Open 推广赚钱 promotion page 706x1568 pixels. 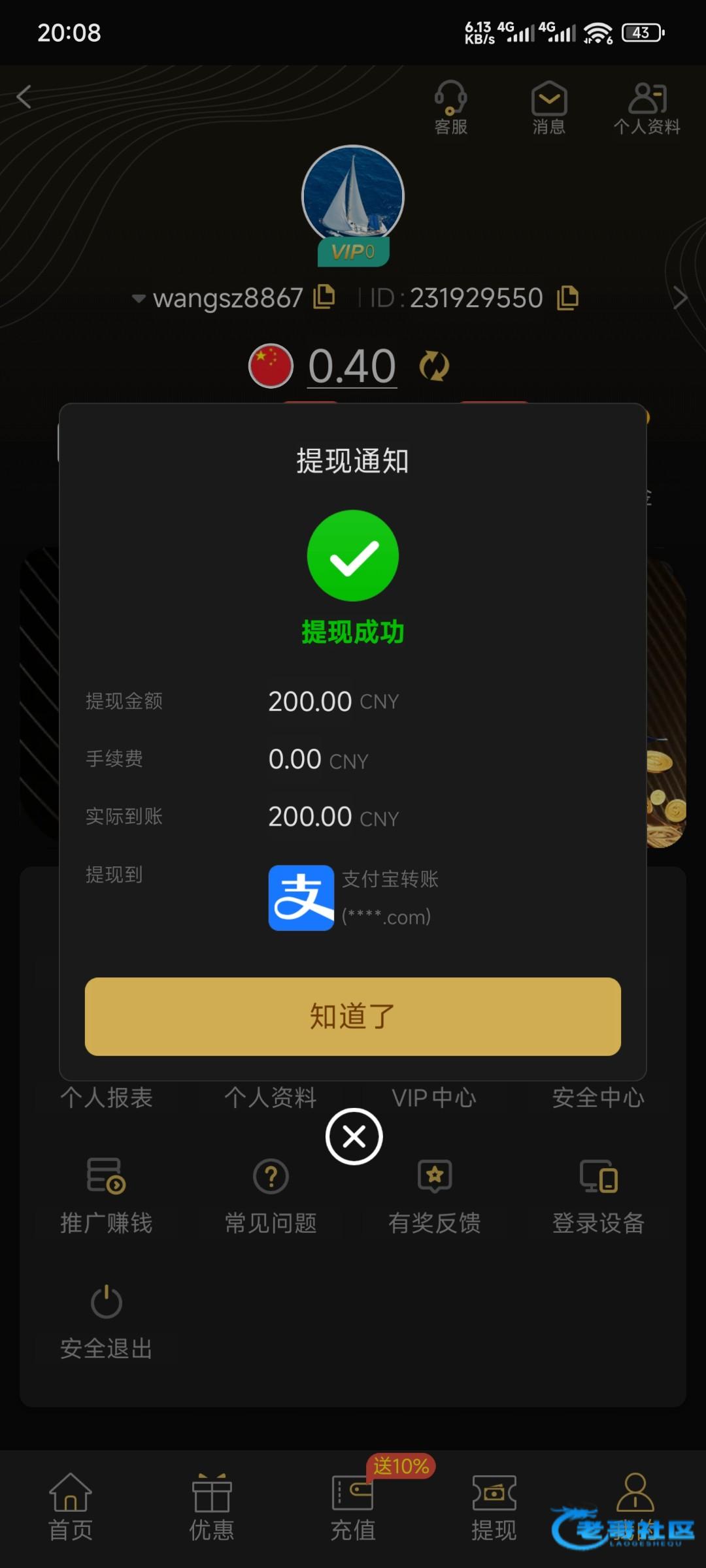(x=107, y=1196)
